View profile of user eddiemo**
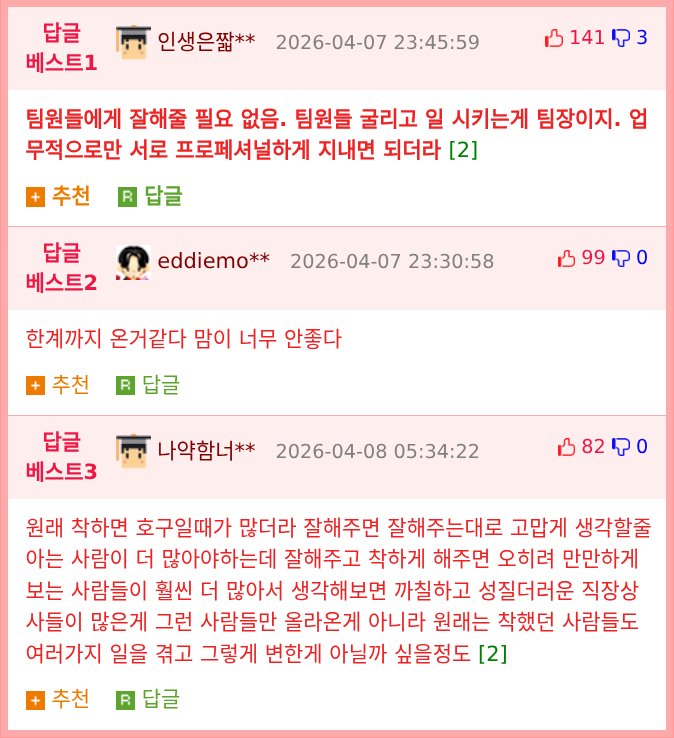The height and width of the screenshot is (738, 674). click(213, 261)
